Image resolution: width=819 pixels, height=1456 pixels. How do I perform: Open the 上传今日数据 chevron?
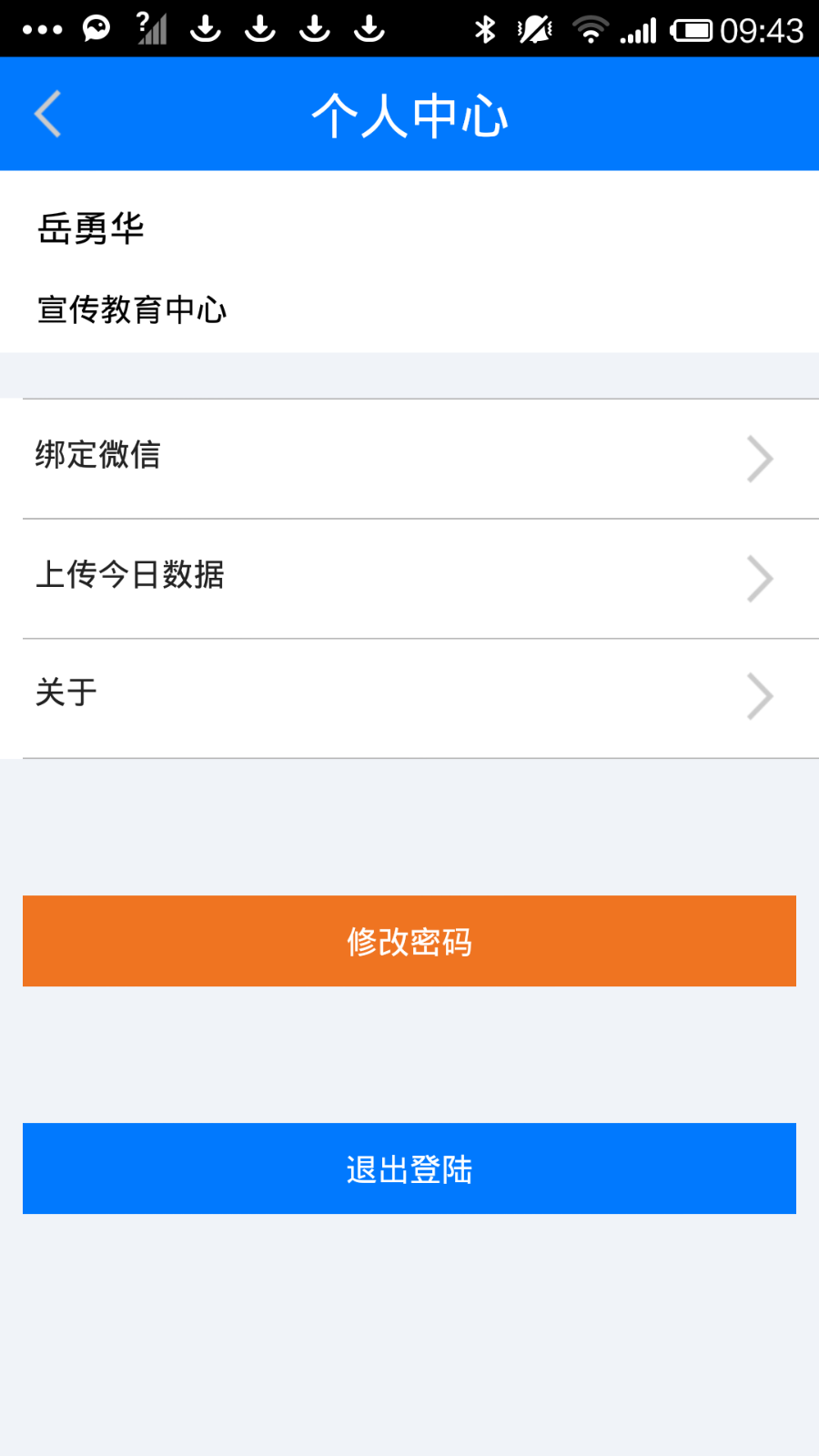pos(761,579)
